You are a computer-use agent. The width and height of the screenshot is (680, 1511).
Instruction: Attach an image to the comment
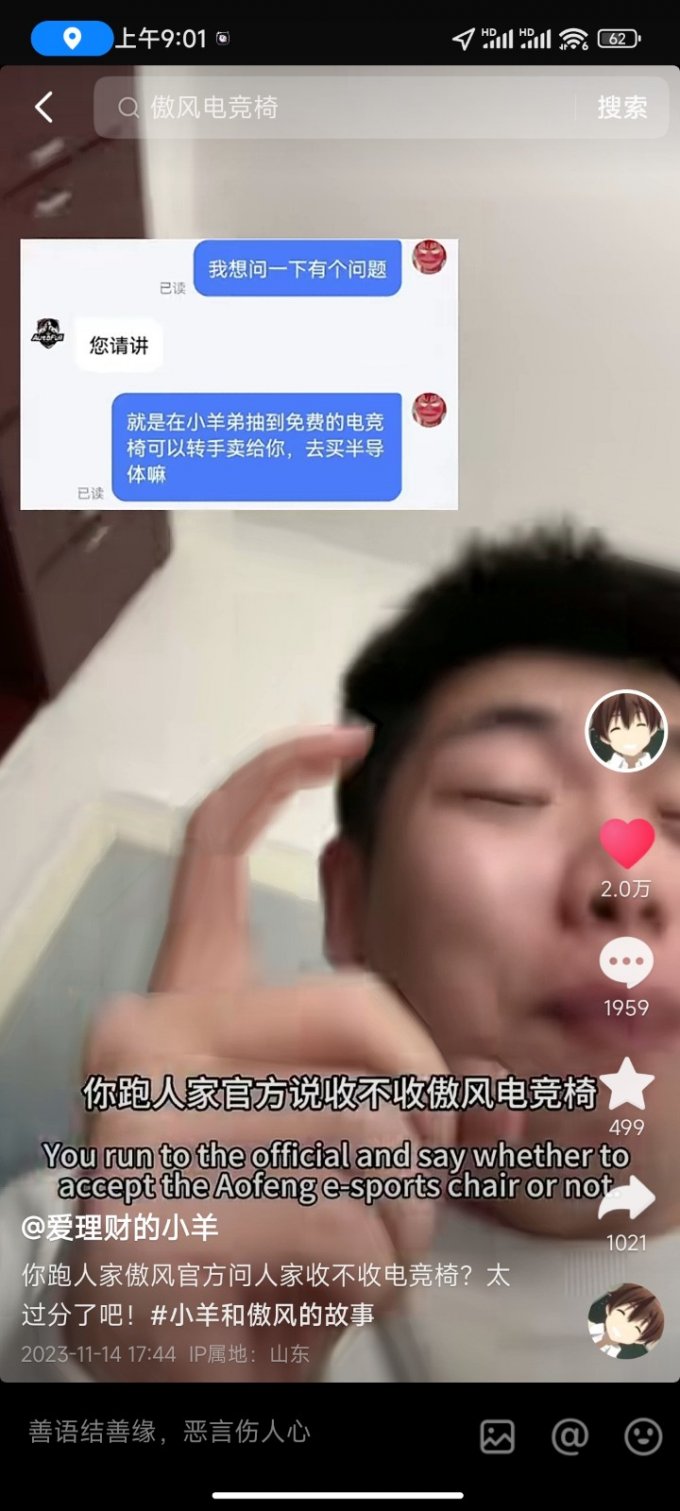pos(497,1436)
